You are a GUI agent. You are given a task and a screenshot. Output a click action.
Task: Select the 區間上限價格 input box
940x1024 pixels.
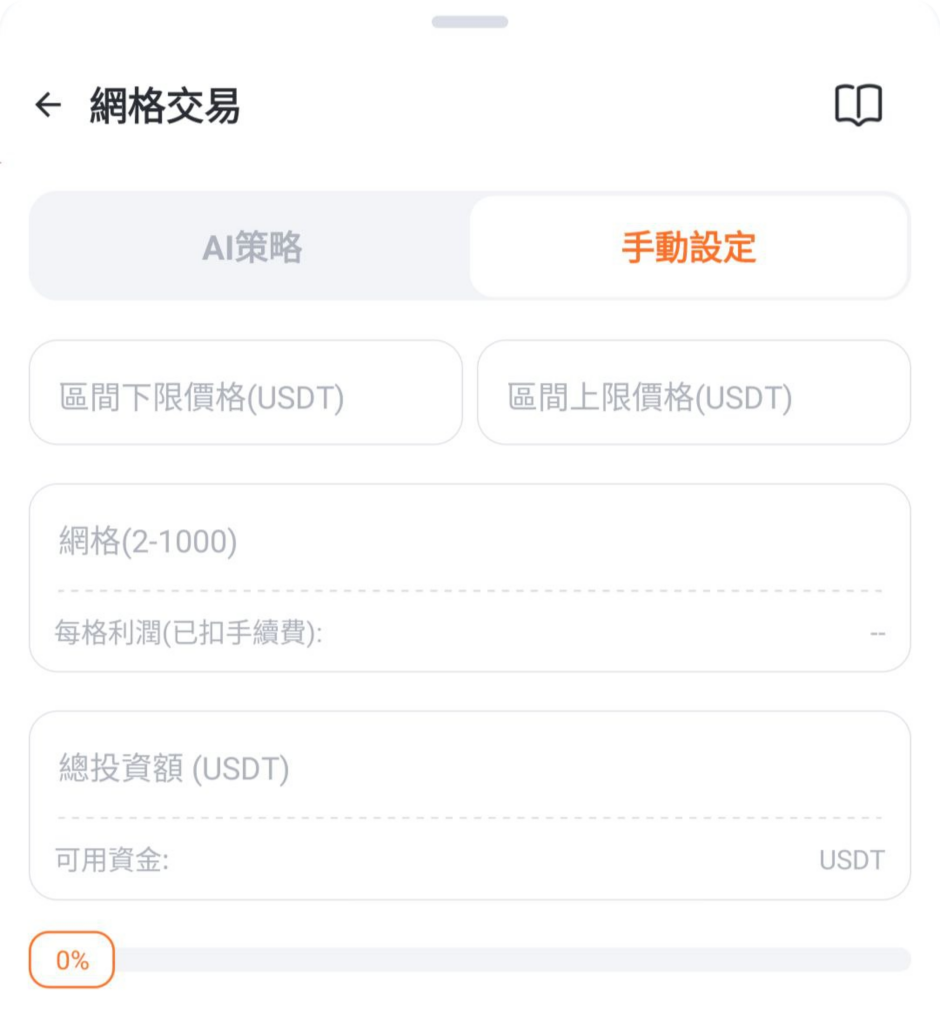(694, 392)
